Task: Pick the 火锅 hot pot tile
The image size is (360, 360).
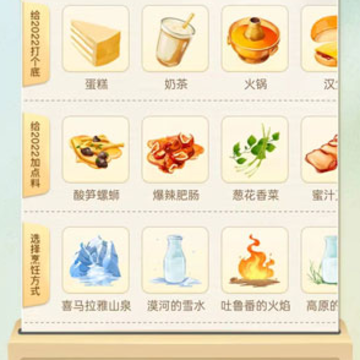Action: (x=255, y=38)
